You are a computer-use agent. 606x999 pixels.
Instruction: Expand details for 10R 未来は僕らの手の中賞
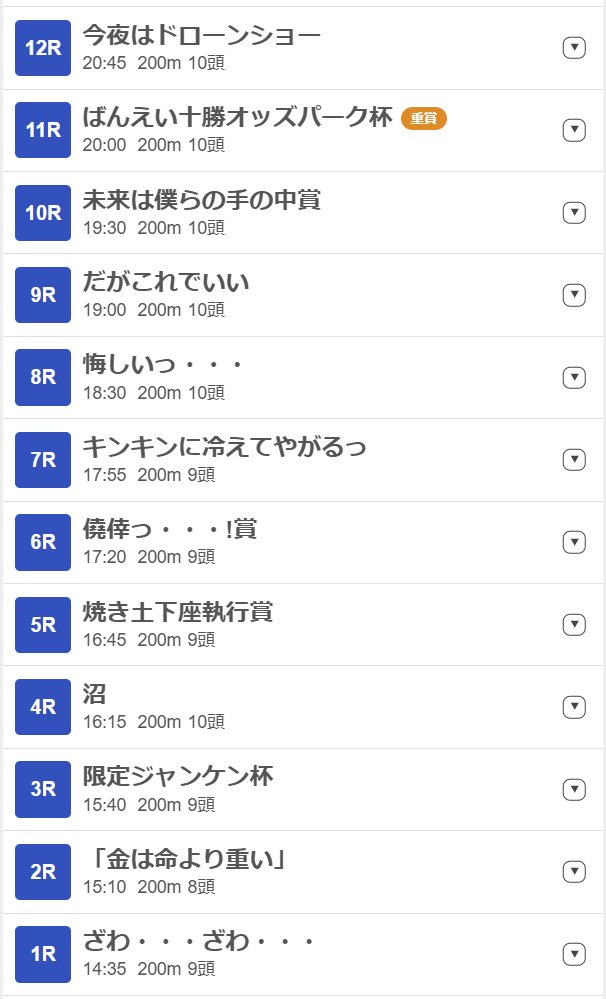[574, 213]
